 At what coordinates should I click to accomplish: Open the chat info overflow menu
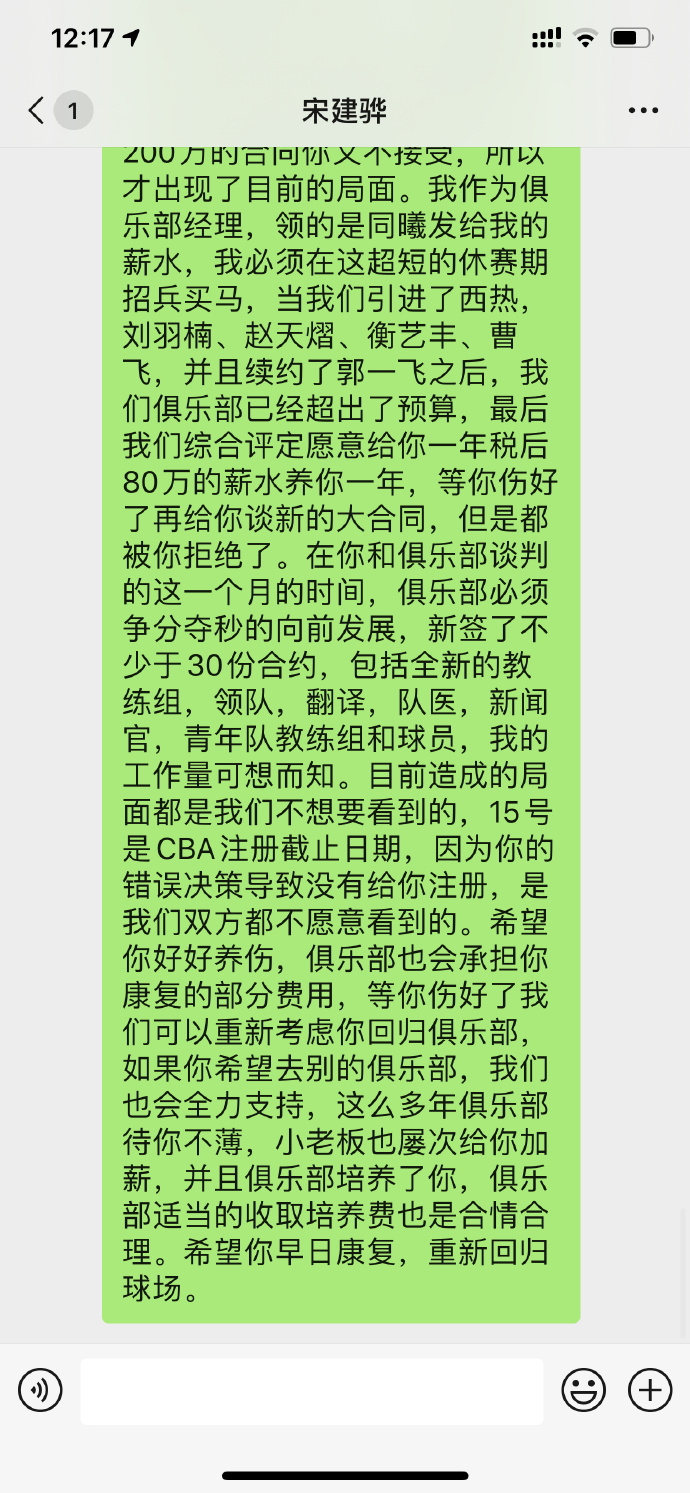[643, 111]
